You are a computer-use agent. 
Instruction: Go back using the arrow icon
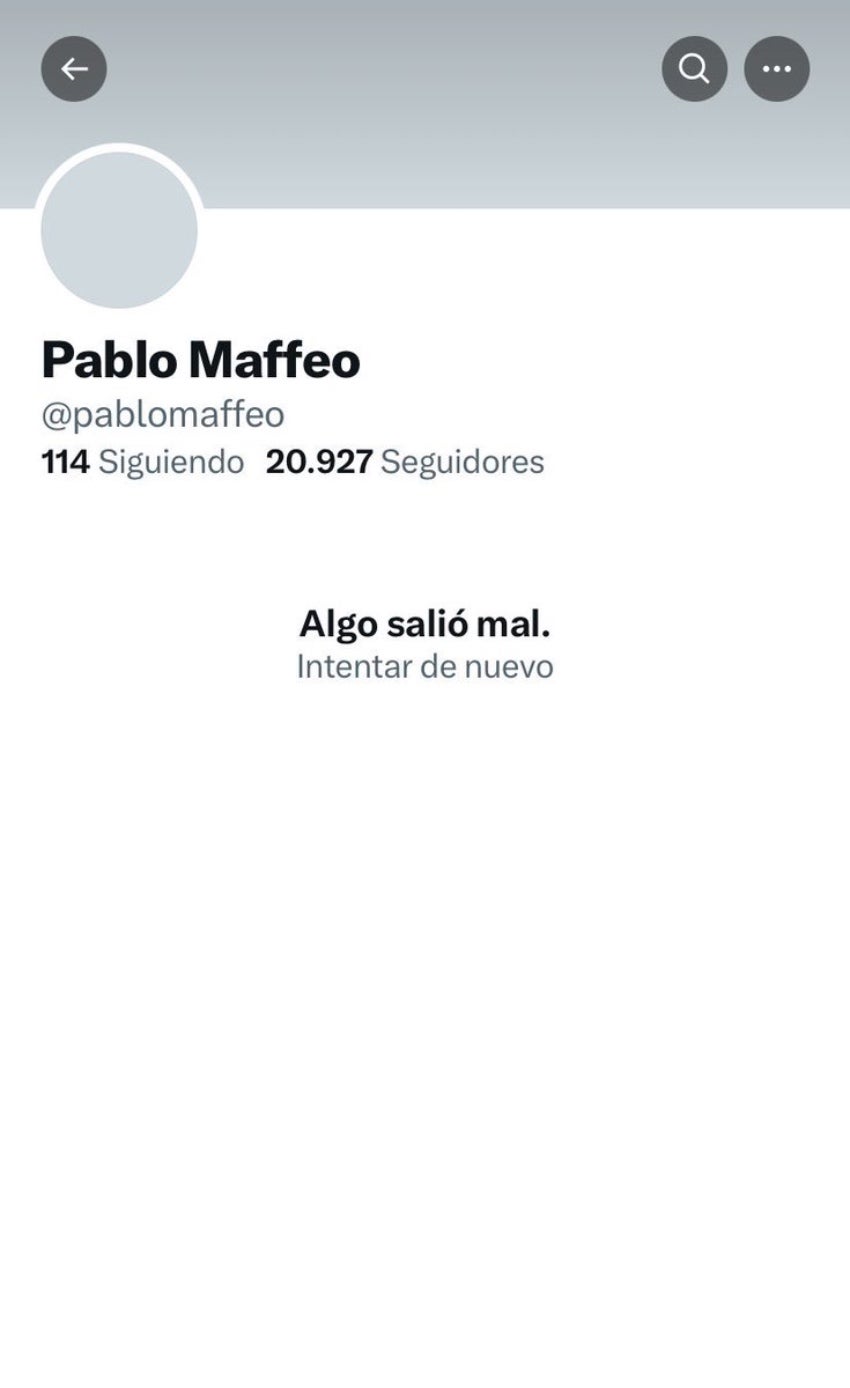[74, 69]
